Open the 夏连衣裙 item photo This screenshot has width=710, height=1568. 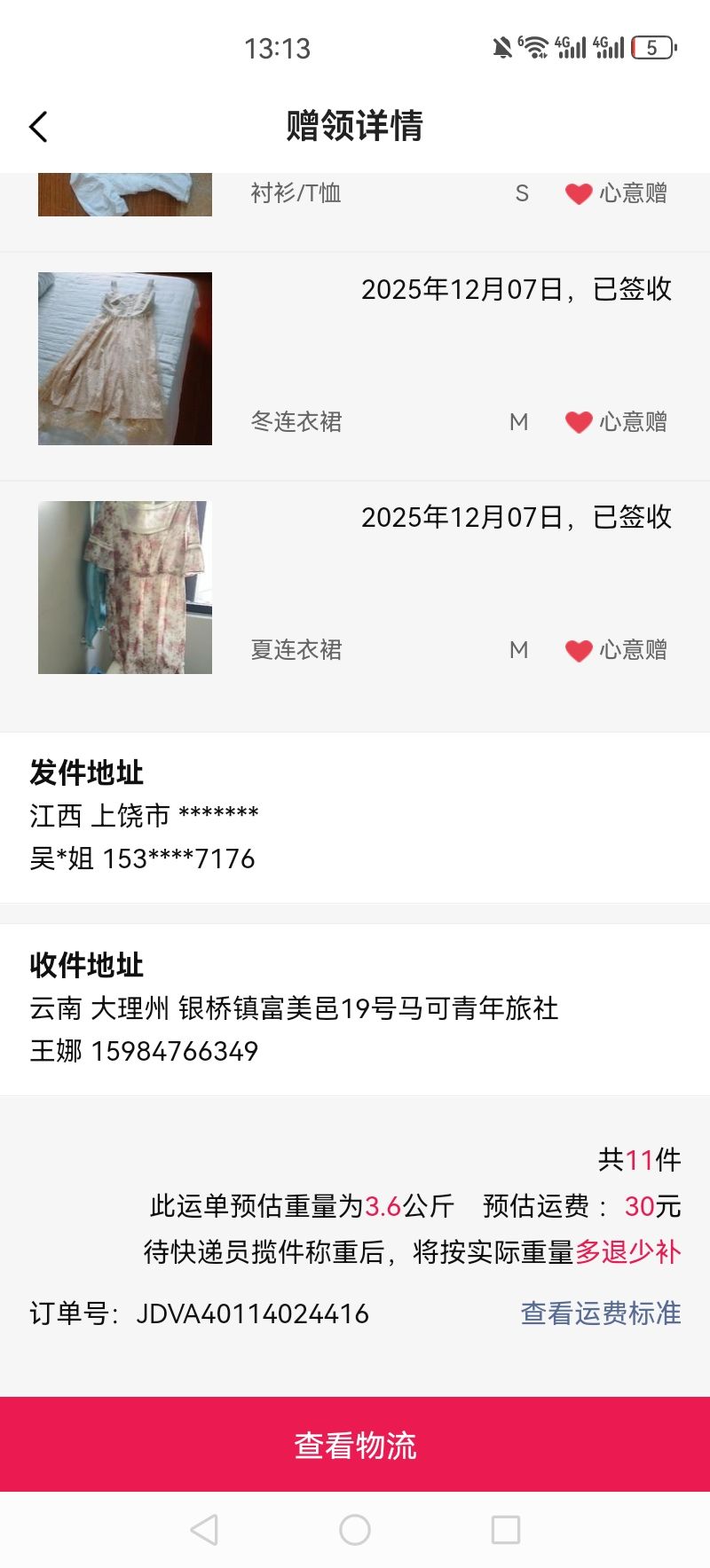tap(125, 587)
